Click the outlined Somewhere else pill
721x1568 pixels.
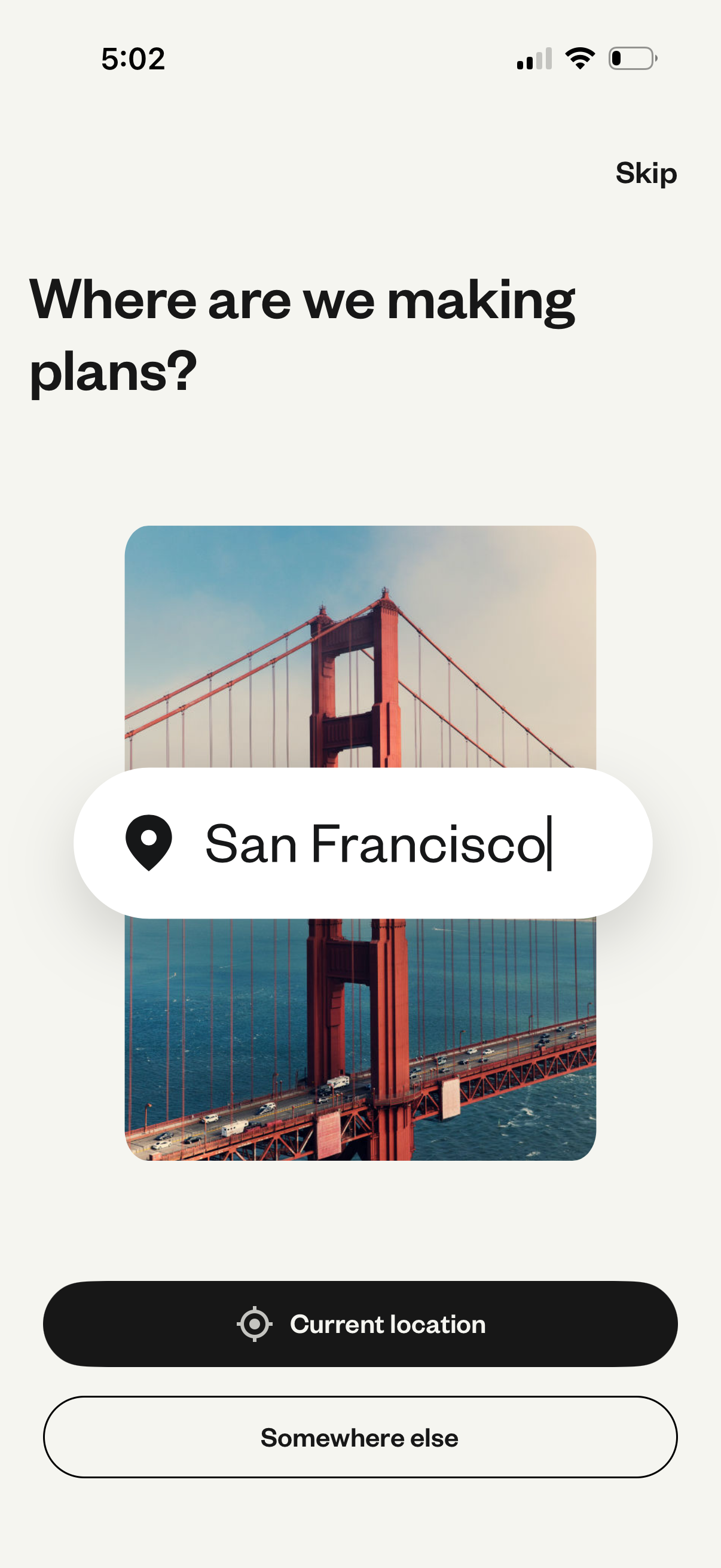click(x=360, y=1438)
